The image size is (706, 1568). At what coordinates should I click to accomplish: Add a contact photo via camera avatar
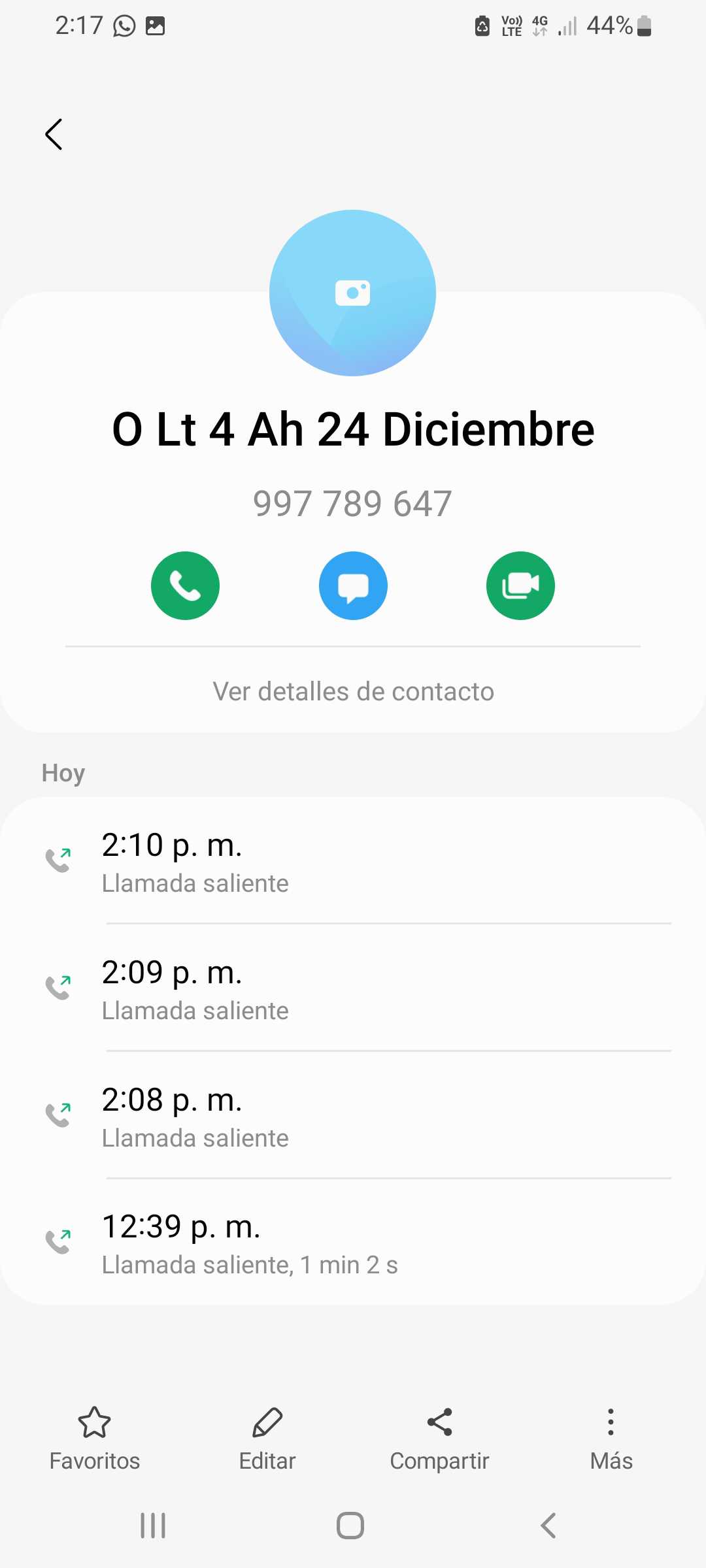point(352,293)
